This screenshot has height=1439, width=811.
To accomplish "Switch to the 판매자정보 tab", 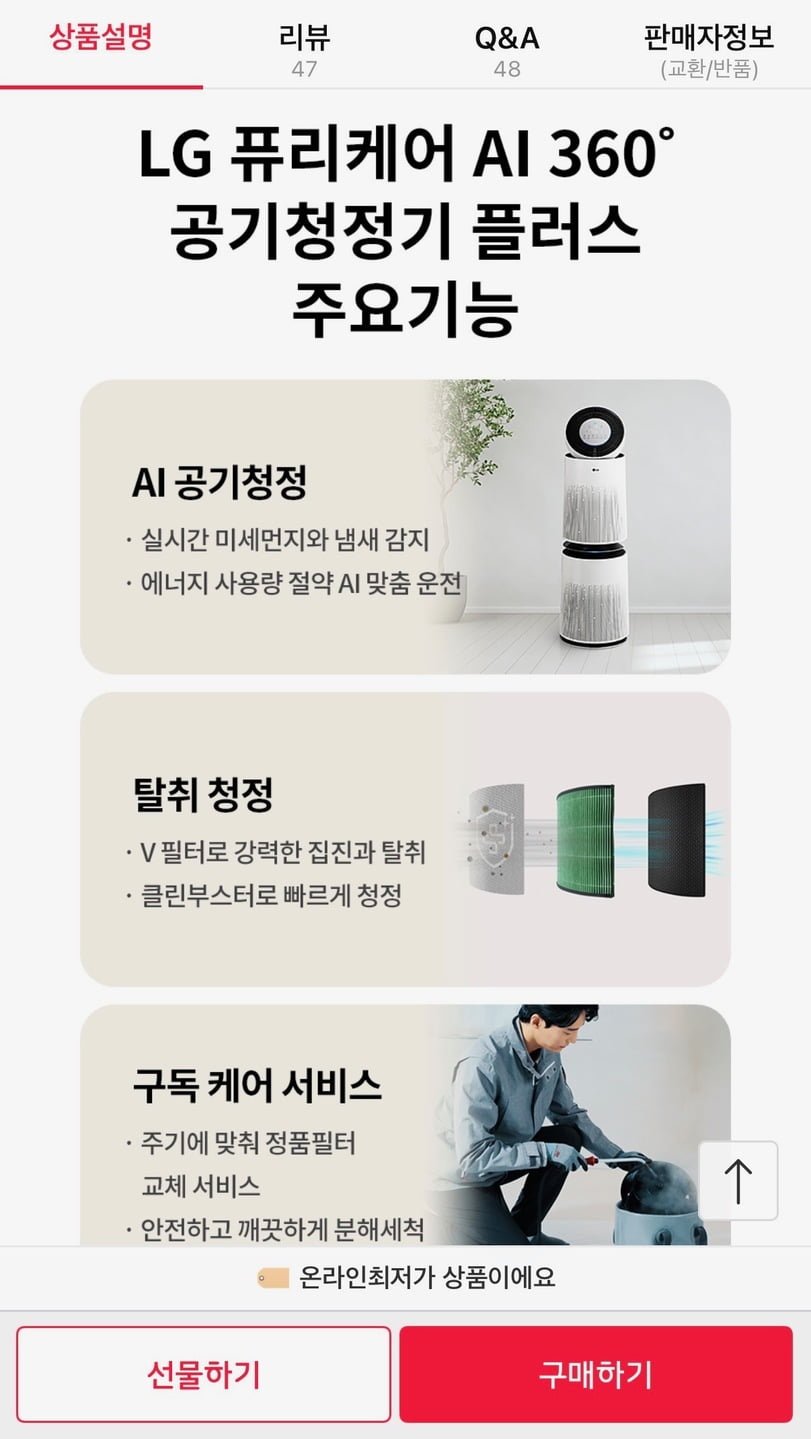I will (709, 50).
